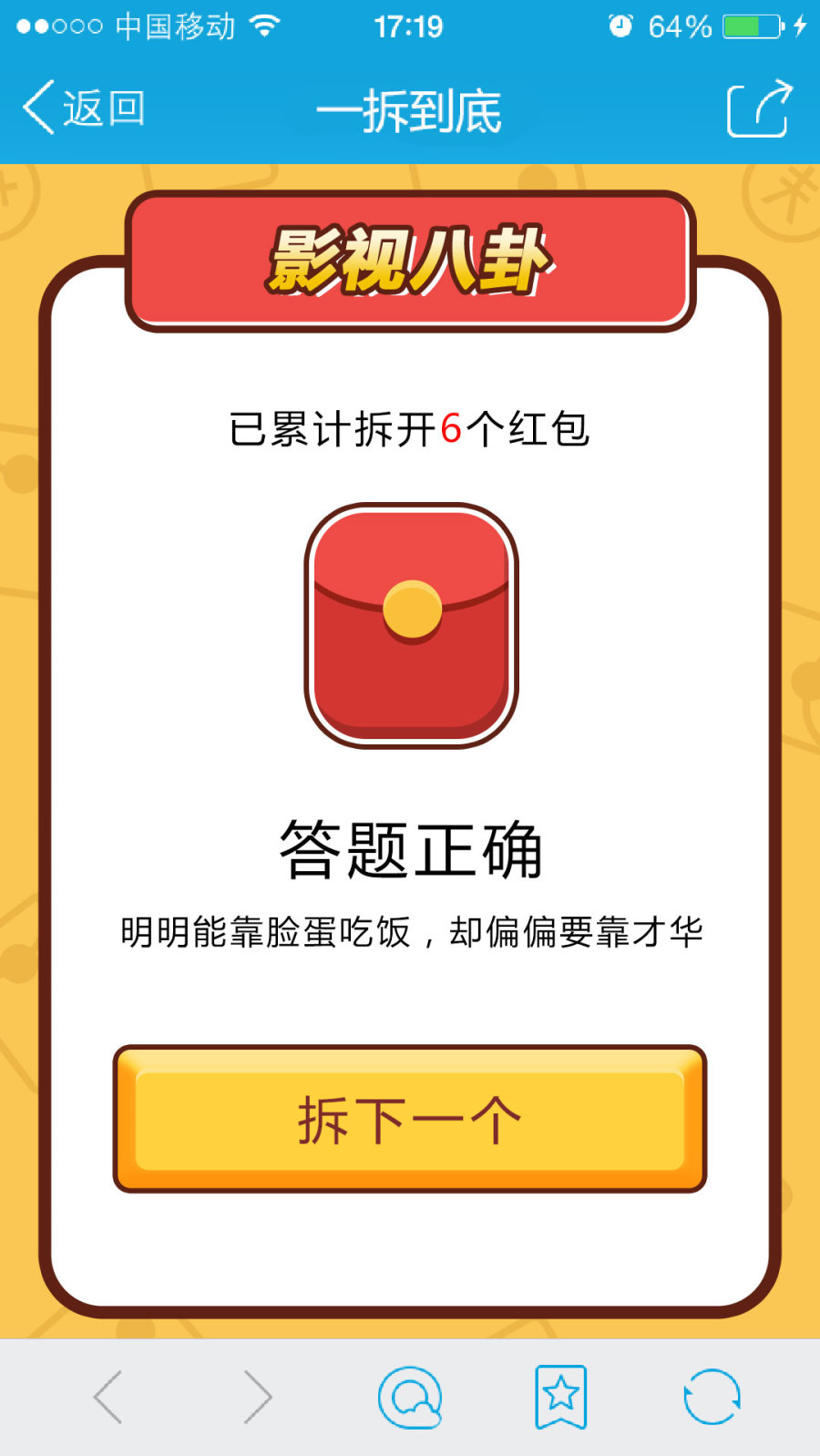Tap the 影视八卦 category banner
This screenshot has height=1456, width=820.
click(x=410, y=258)
